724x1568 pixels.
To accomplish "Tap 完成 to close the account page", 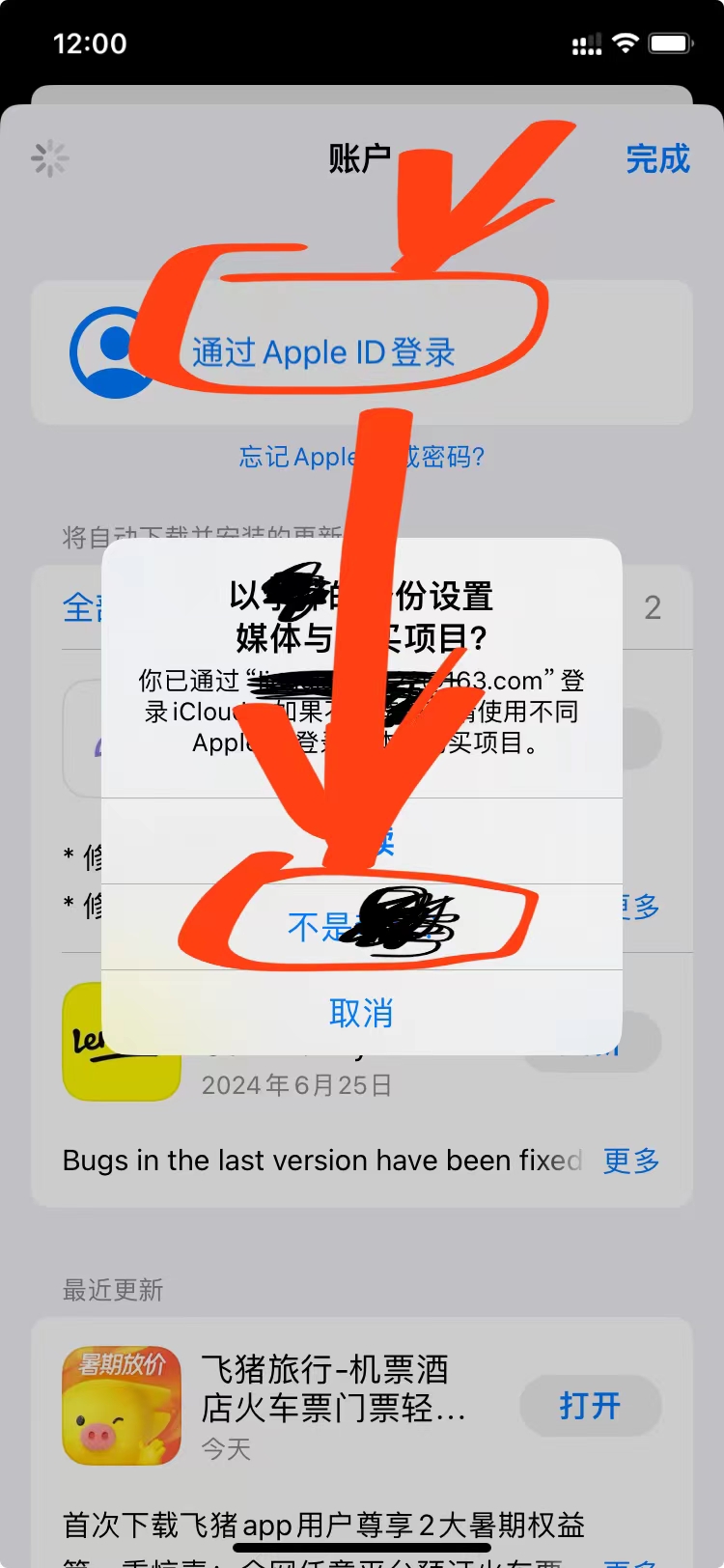I will point(657,158).
